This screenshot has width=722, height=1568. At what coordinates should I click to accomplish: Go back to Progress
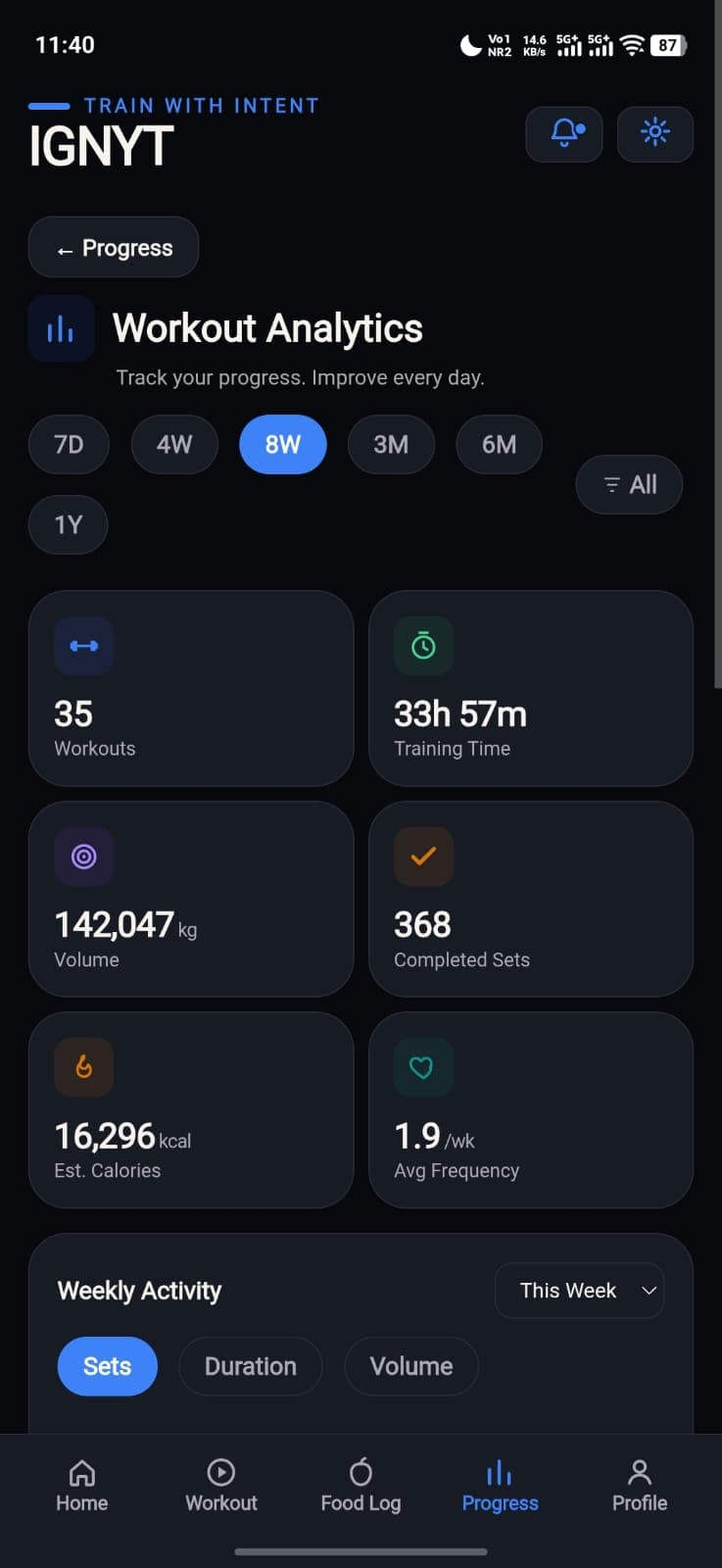(x=114, y=248)
